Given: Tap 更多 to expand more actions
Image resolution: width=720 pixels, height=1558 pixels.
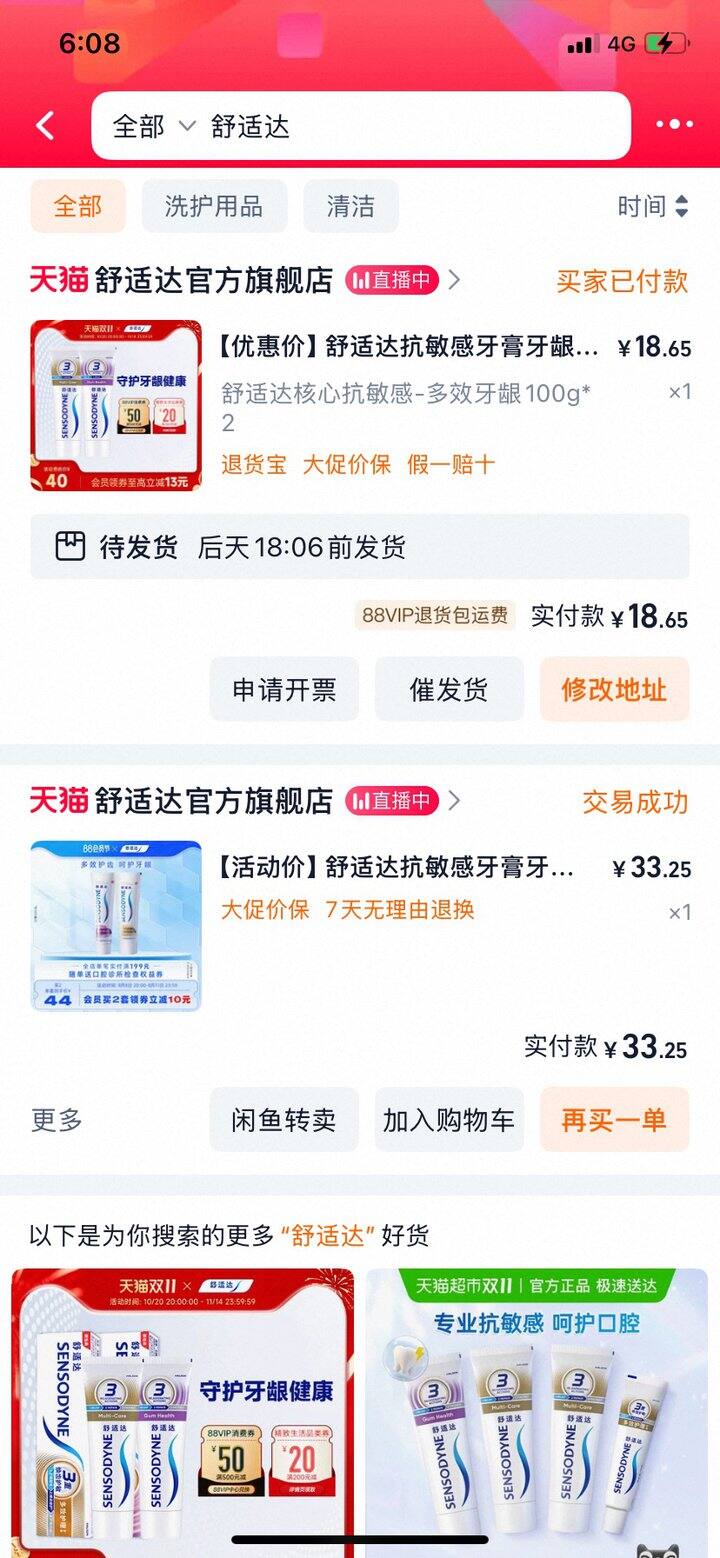Looking at the screenshot, I should [x=55, y=1120].
